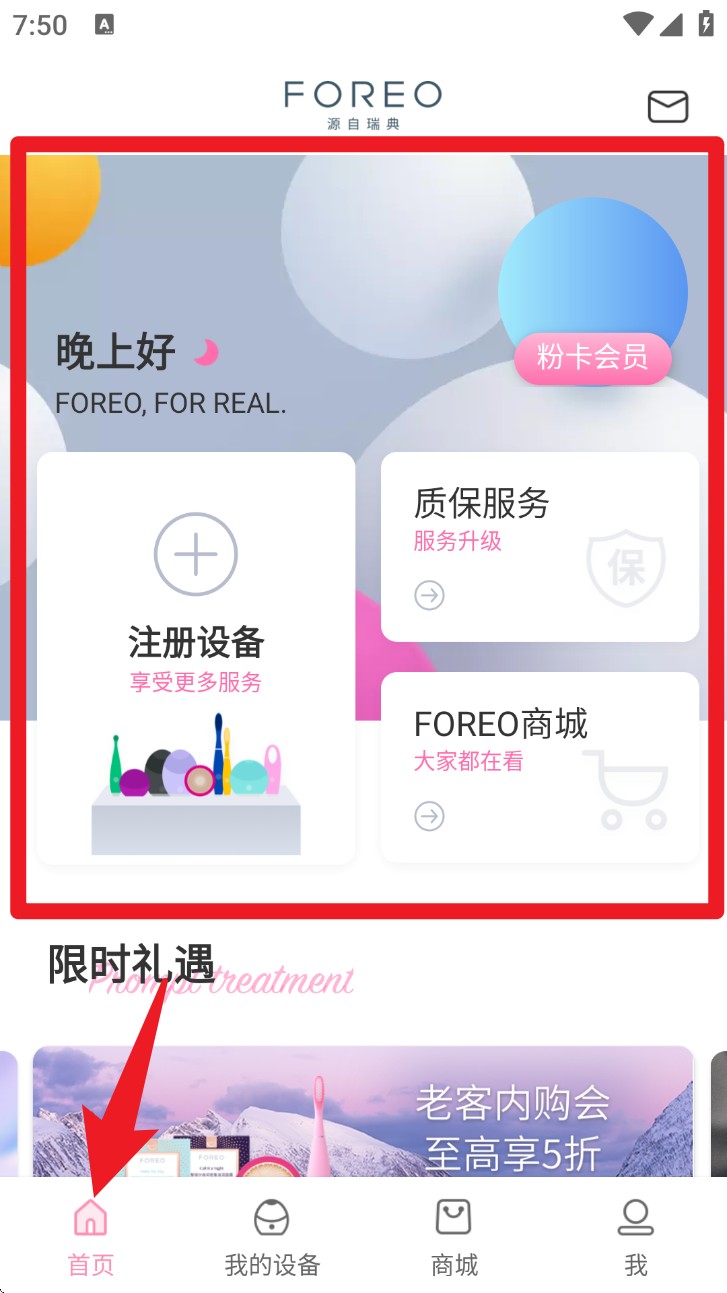
Task: Switch to the 首页 home tab
Action: [91, 1238]
